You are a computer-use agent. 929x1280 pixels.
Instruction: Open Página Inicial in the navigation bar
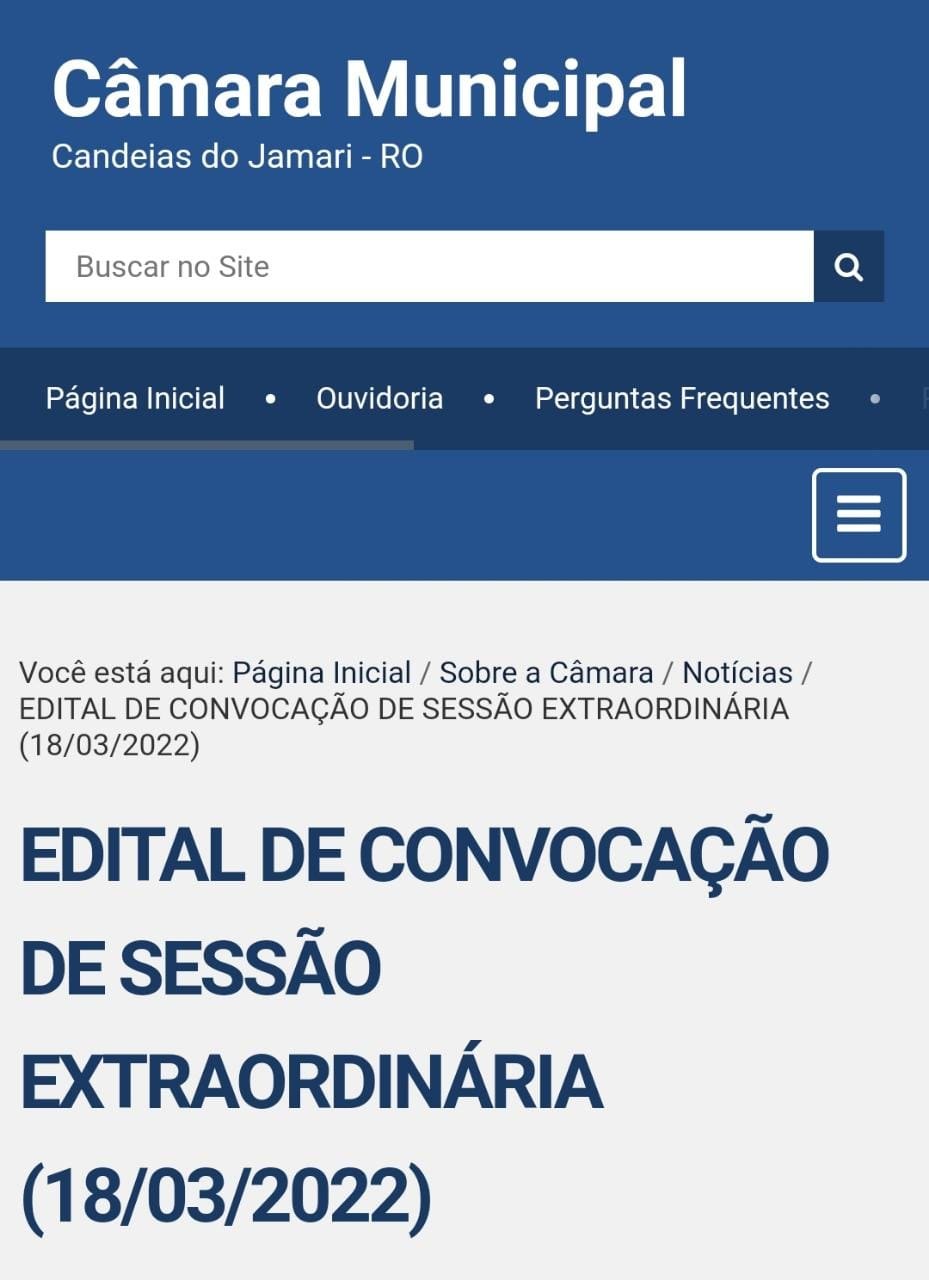(135, 398)
